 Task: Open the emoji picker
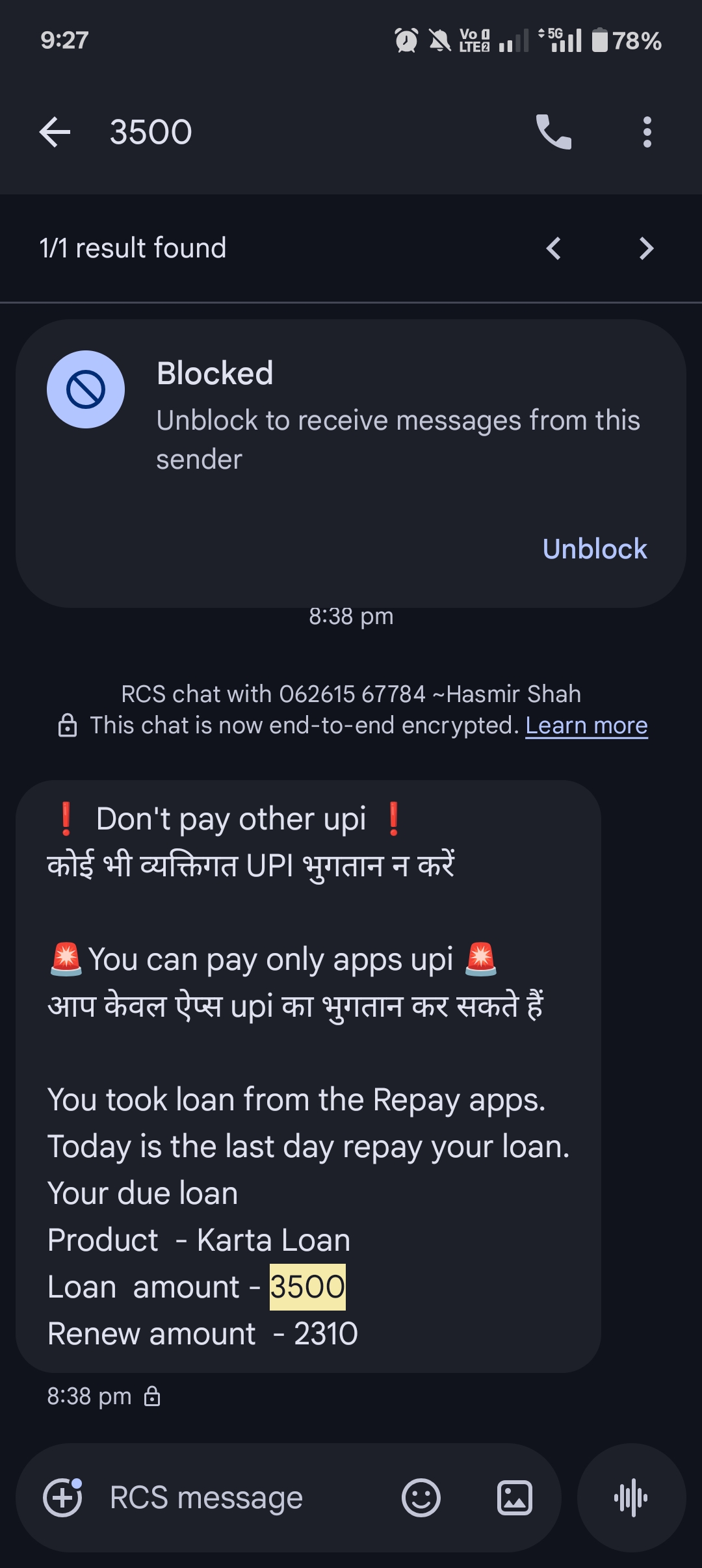pos(421,1498)
